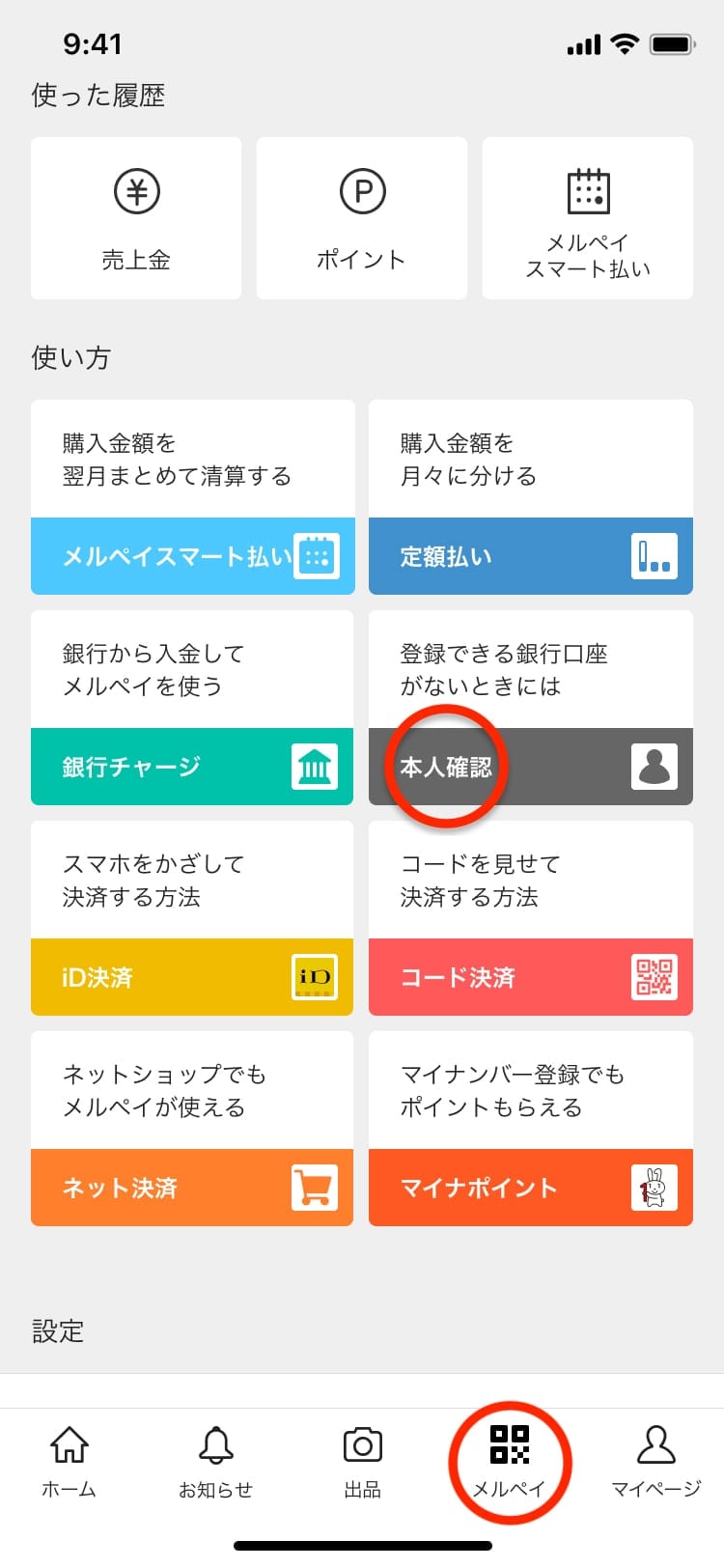Open the メルペイスマート払い guide card

pos(193,497)
